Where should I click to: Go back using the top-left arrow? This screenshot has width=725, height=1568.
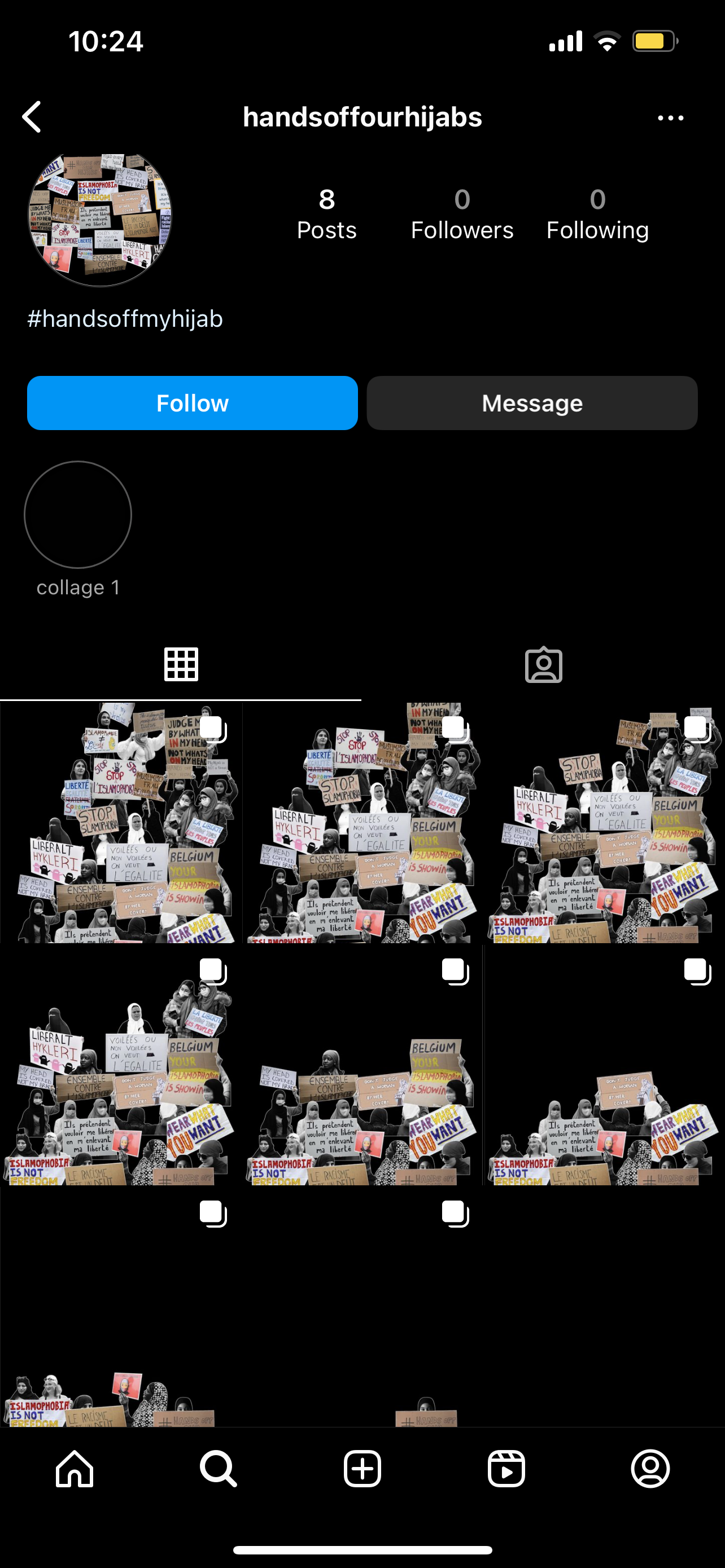tap(32, 117)
